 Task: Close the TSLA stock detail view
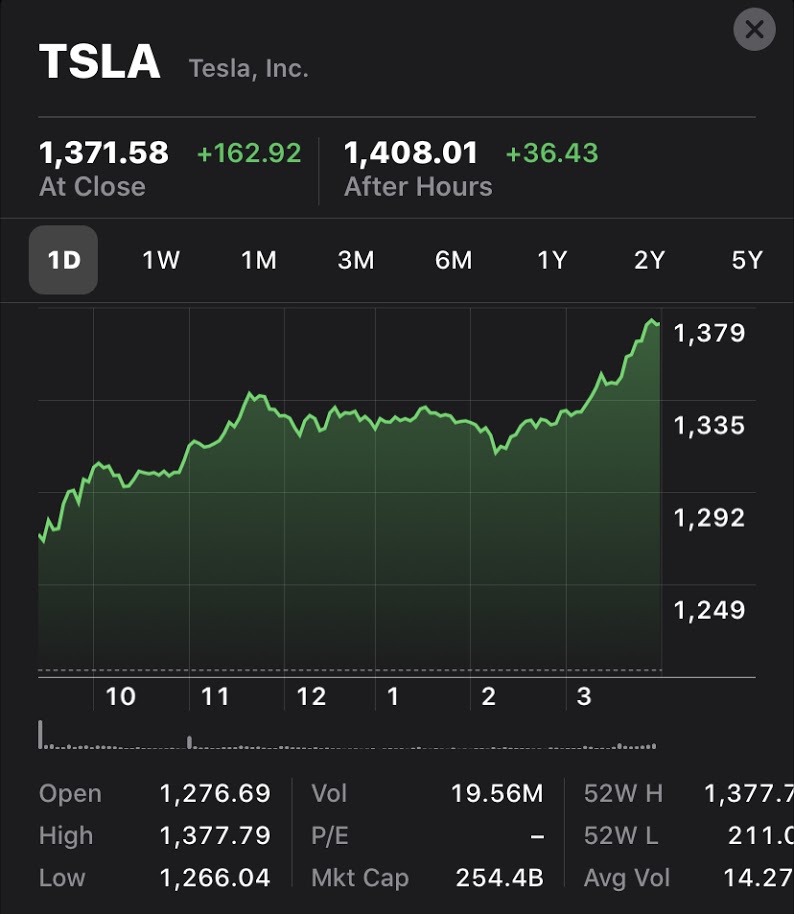pyautogui.click(x=754, y=30)
